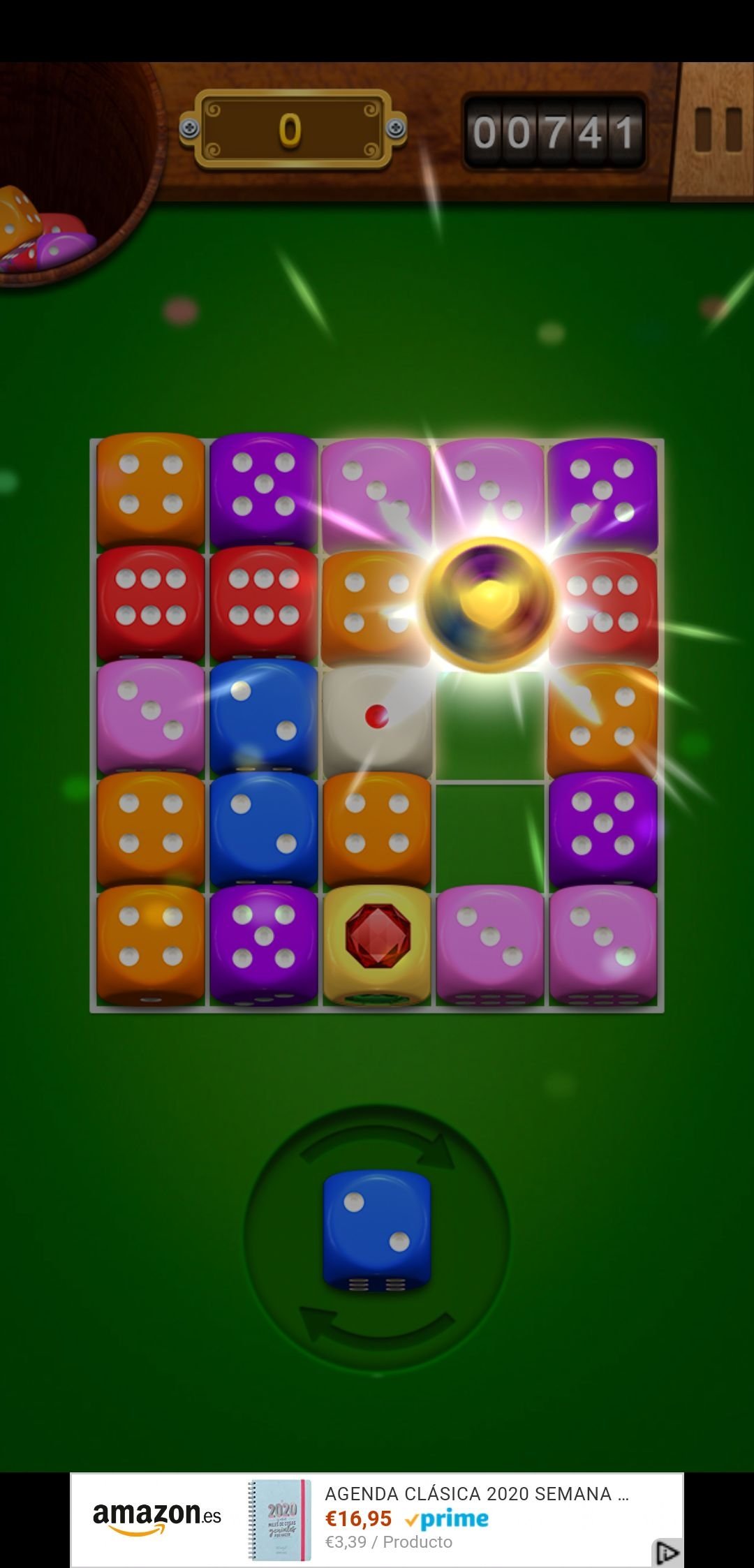Open the Amazon agenda 2020 ad
Screen dimensions: 754x1568
tap(377, 1519)
